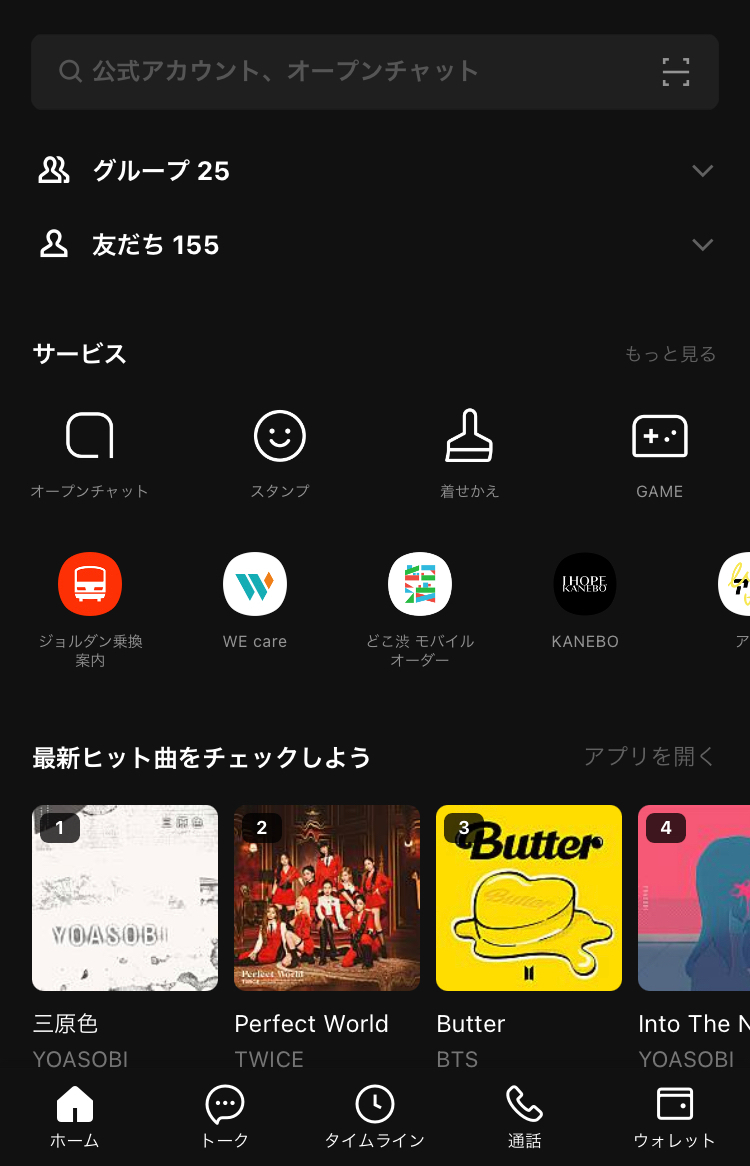750x1166 pixels.
Task: Switch to the トーク tab
Action: 225,1117
